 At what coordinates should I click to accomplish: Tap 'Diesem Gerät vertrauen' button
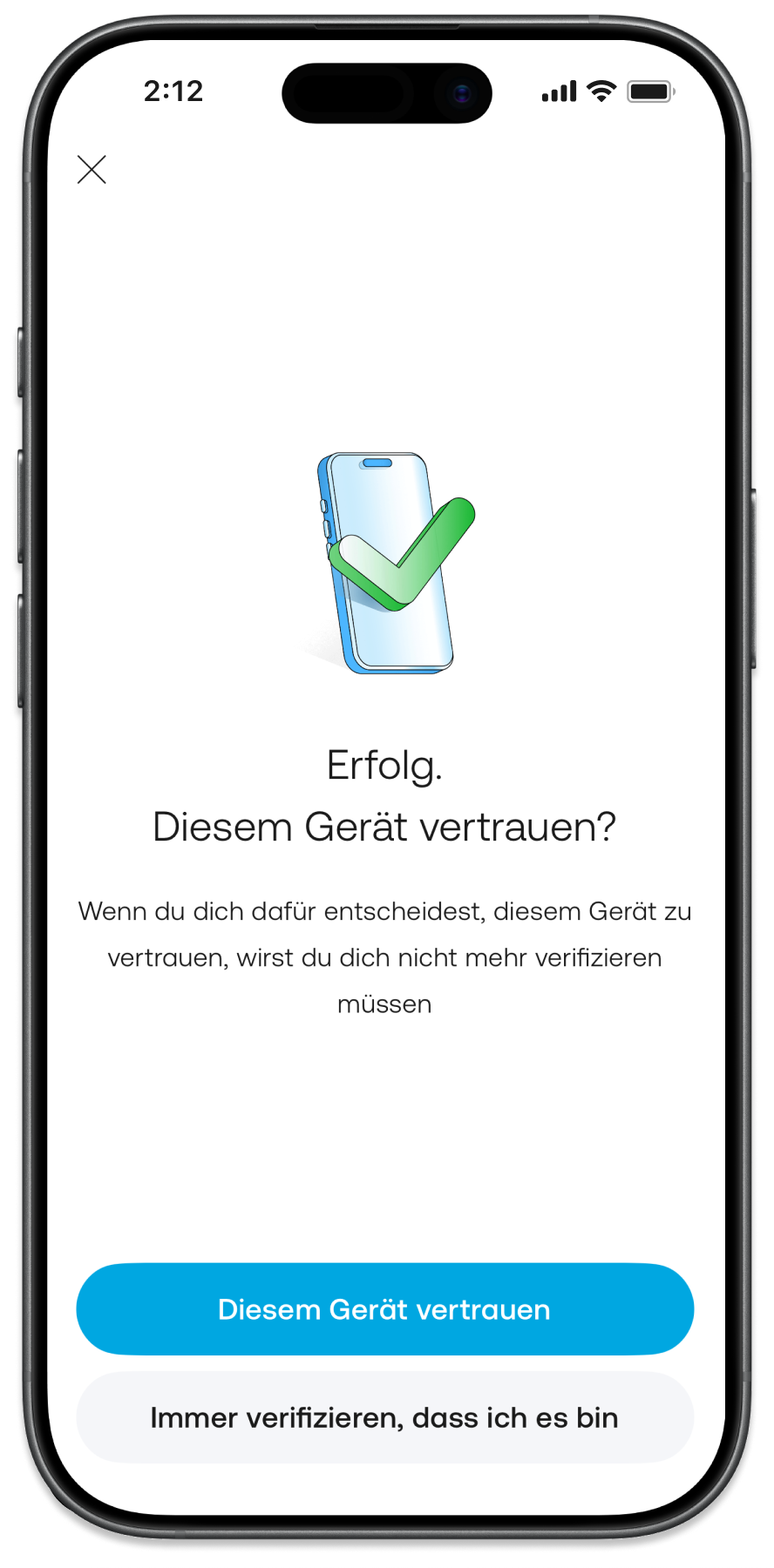(384, 1309)
